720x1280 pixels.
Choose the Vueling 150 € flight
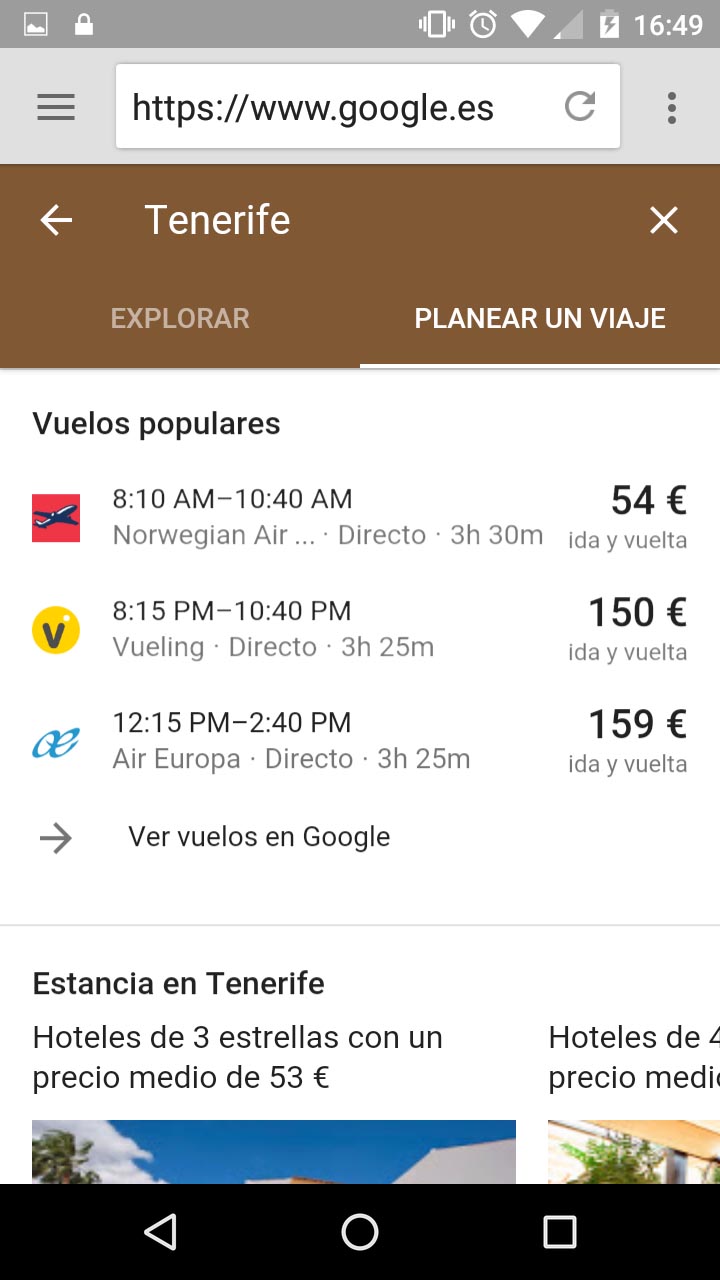[360, 629]
